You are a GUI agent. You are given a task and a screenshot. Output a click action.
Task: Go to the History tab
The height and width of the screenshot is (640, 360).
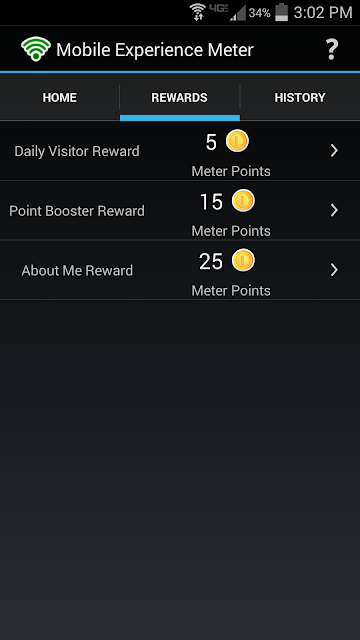click(x=300, y=98)
